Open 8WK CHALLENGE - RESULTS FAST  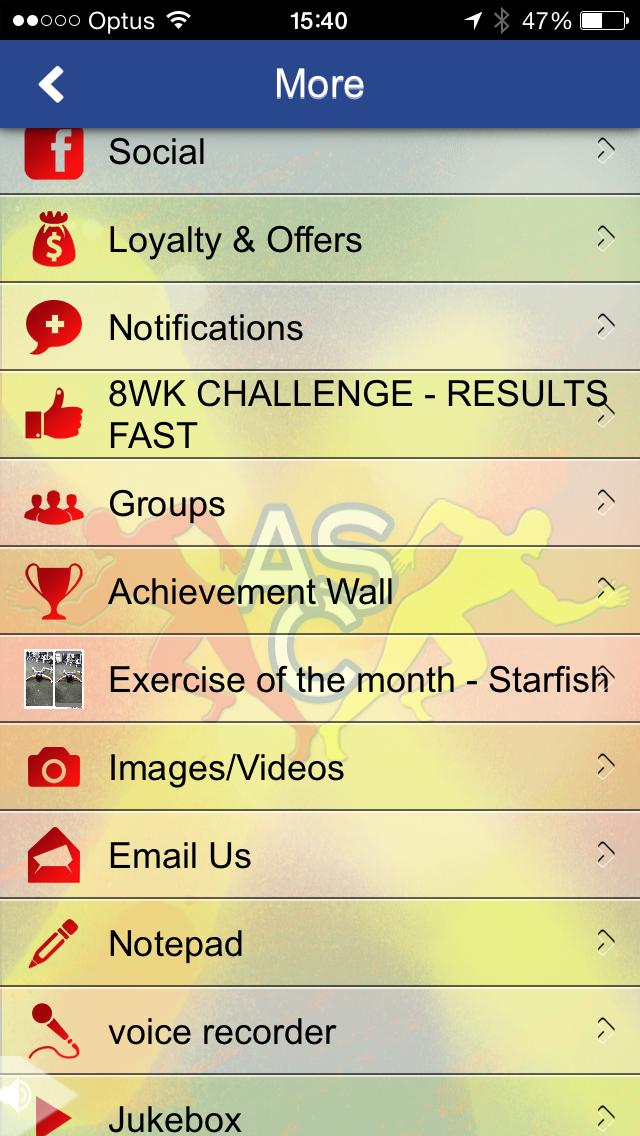pyautogui.click(x=320, y=415)
